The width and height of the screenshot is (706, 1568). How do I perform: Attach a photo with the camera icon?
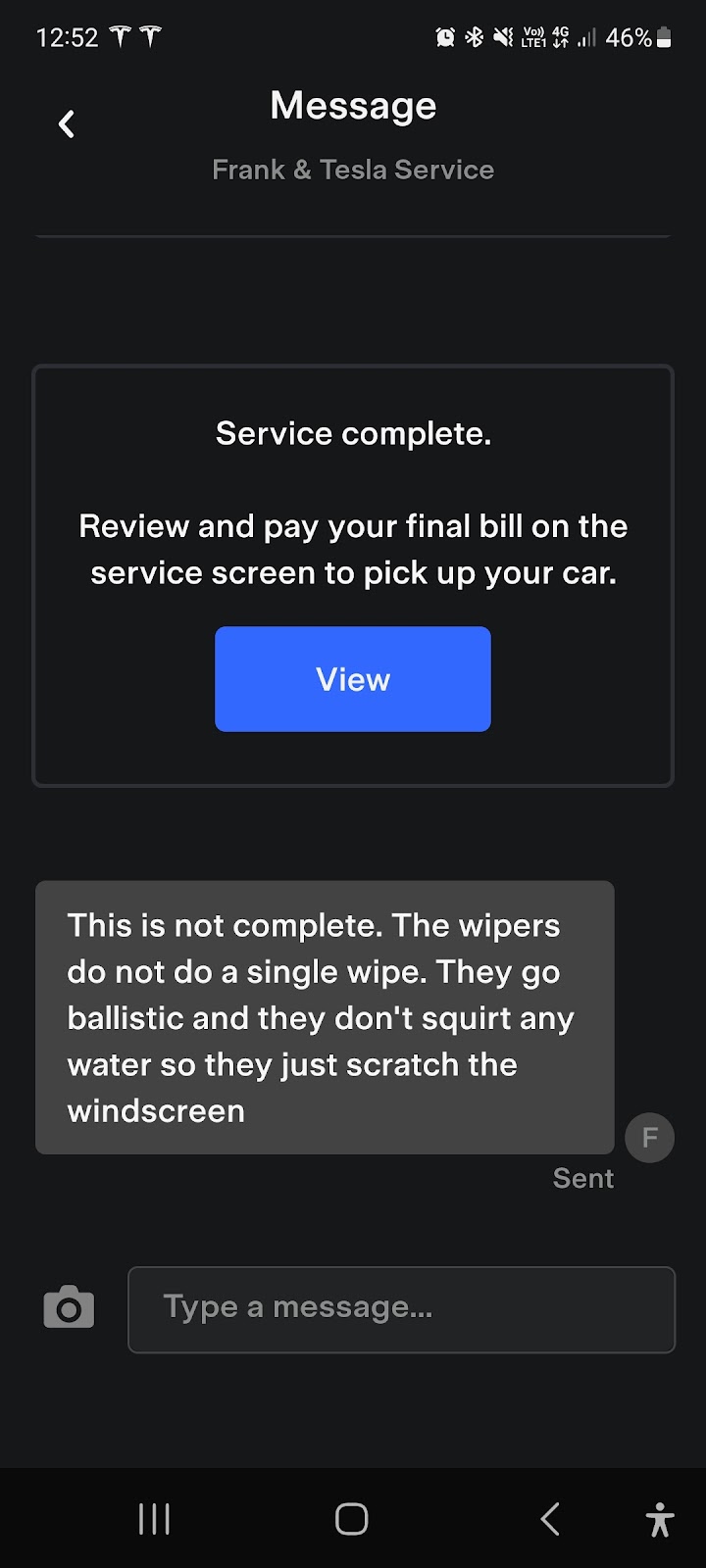point(69,1307)
